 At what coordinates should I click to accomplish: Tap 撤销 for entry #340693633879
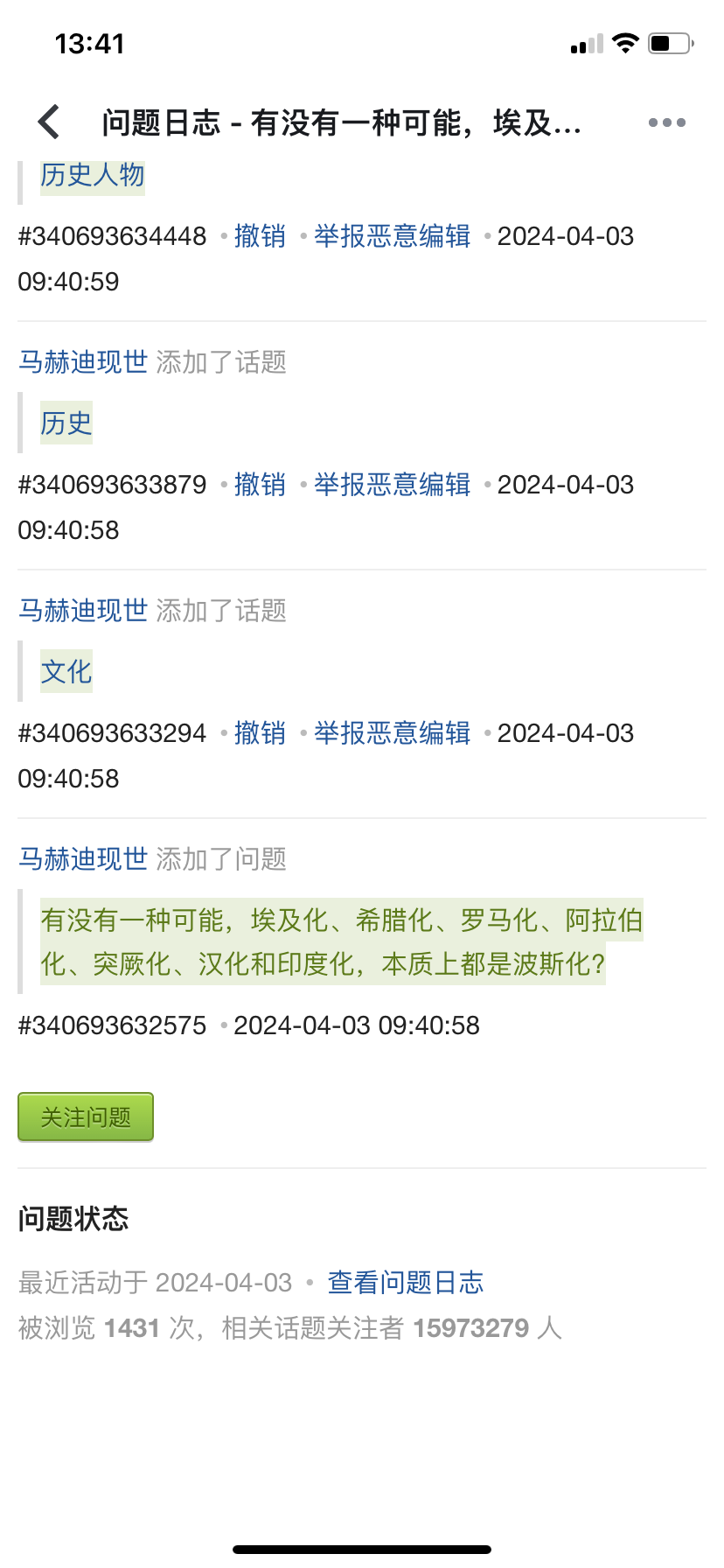(260, 485)
